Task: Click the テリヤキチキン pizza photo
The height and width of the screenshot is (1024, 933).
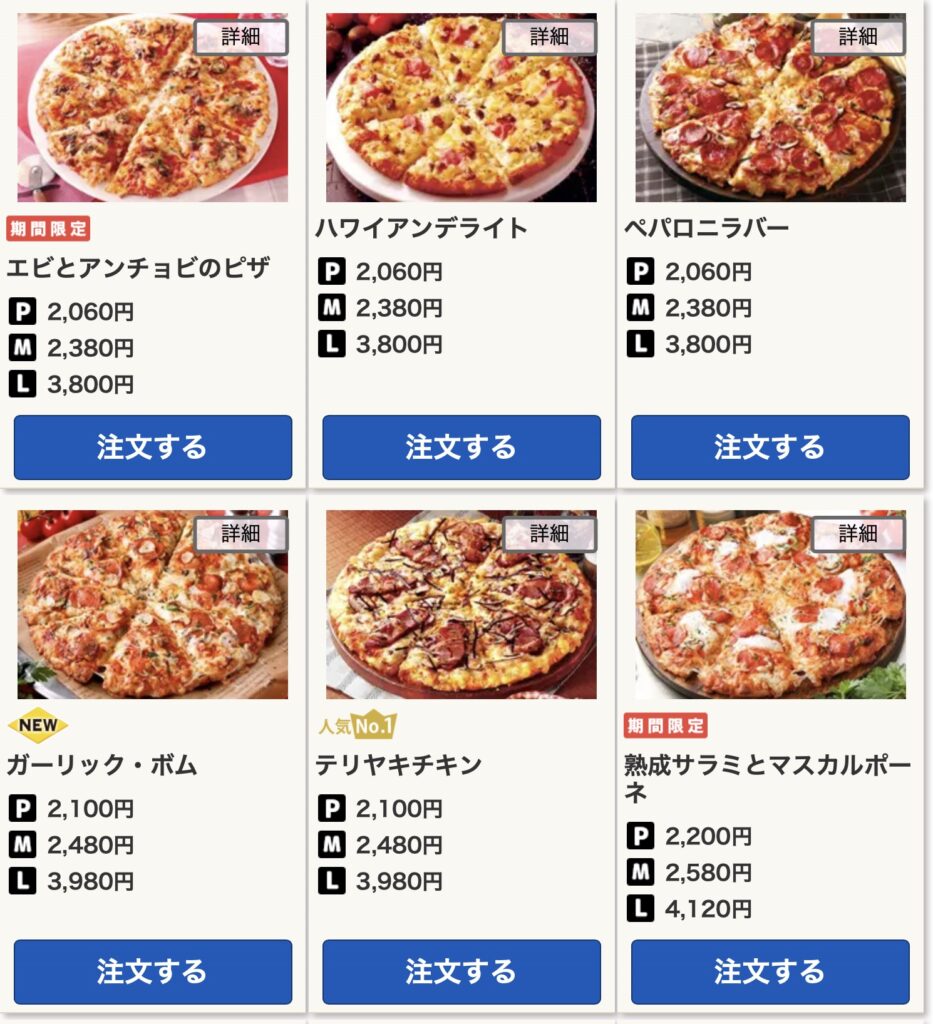Action: [x=460, y=620]
